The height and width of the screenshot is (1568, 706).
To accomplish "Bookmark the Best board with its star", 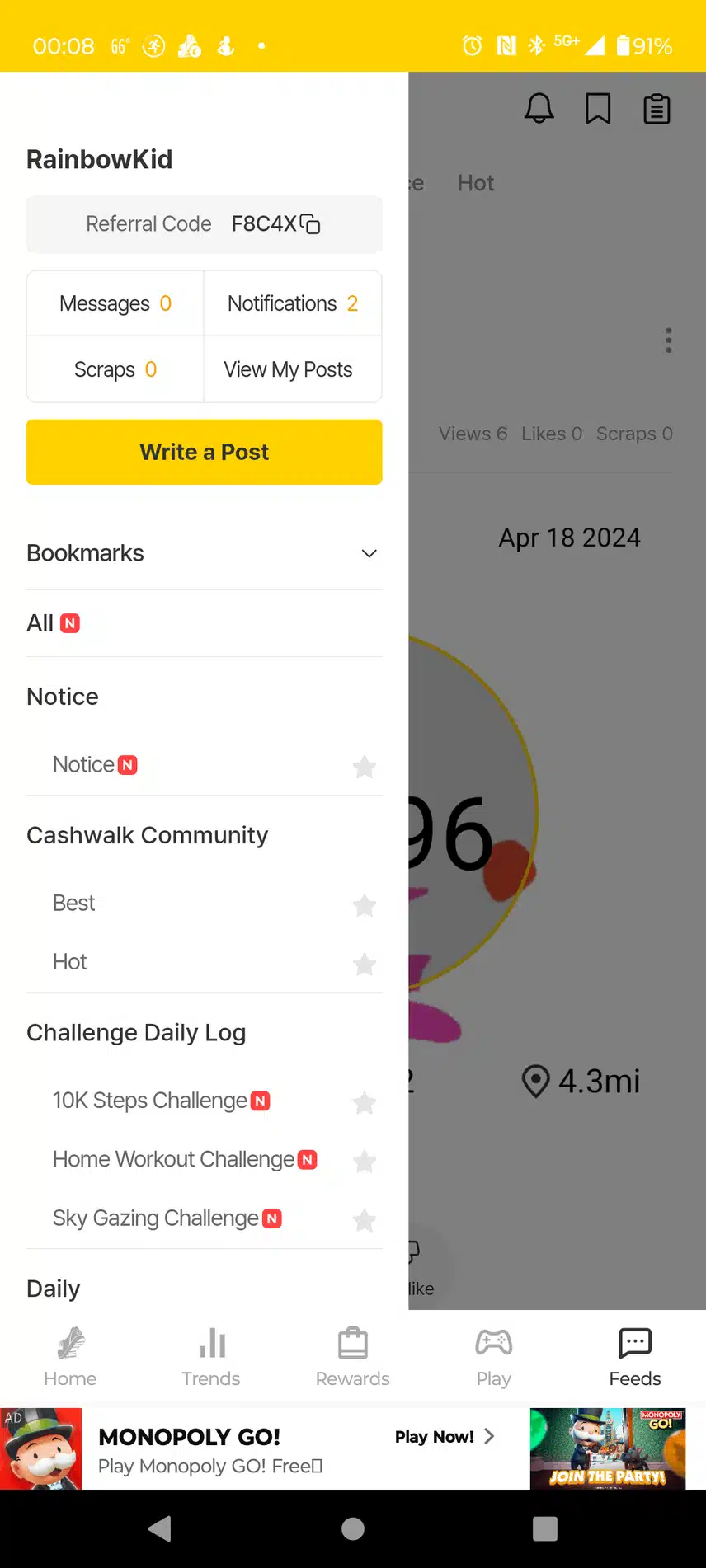I will coord(364,905).
